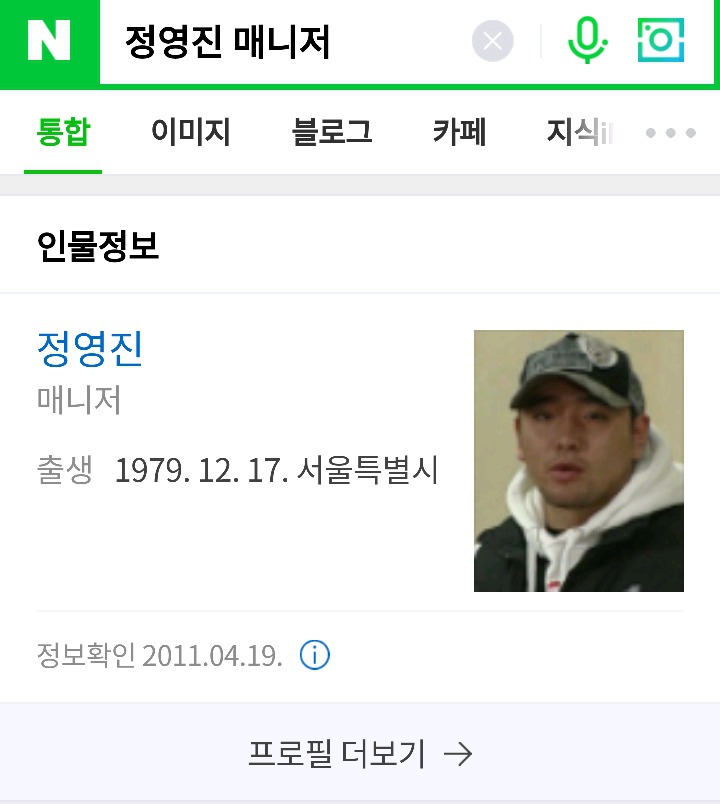Open the smart lens camera search
The width and height of the screenshot is (720, 804).
[x=660, y=42]
